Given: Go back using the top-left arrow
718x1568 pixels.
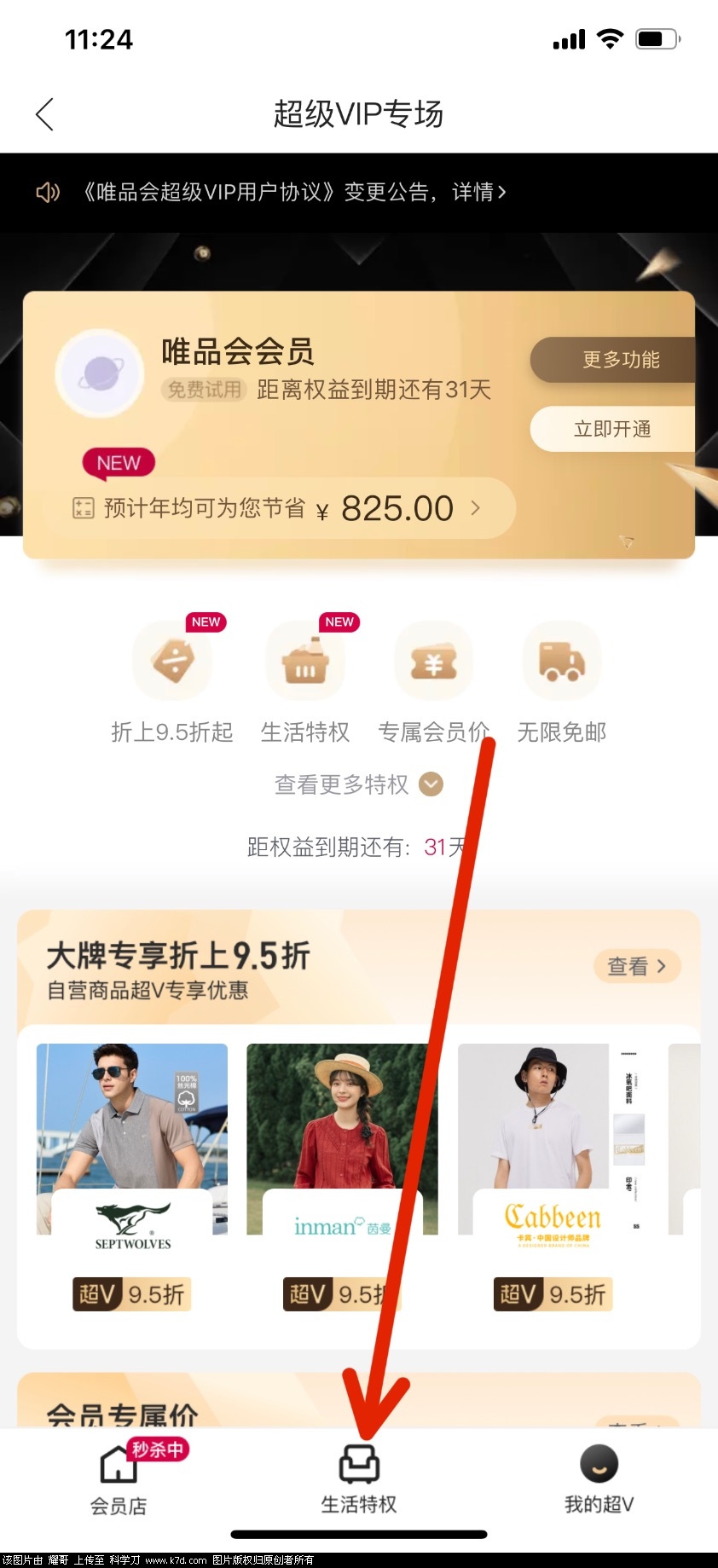Looking at the screenshot, I should [45, 114].
